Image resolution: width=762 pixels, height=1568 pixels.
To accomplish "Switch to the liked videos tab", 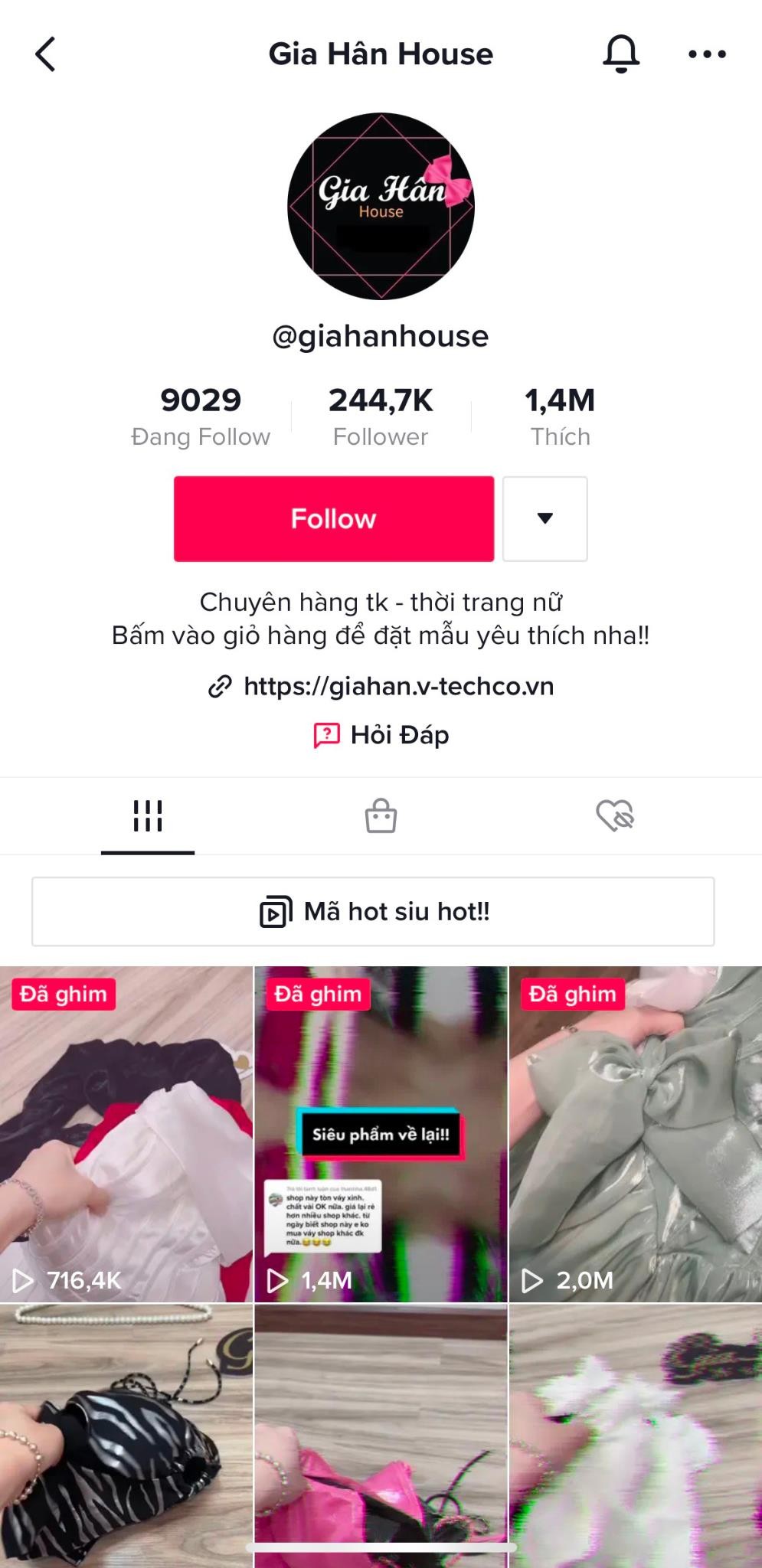I will (x=615, y=816).
